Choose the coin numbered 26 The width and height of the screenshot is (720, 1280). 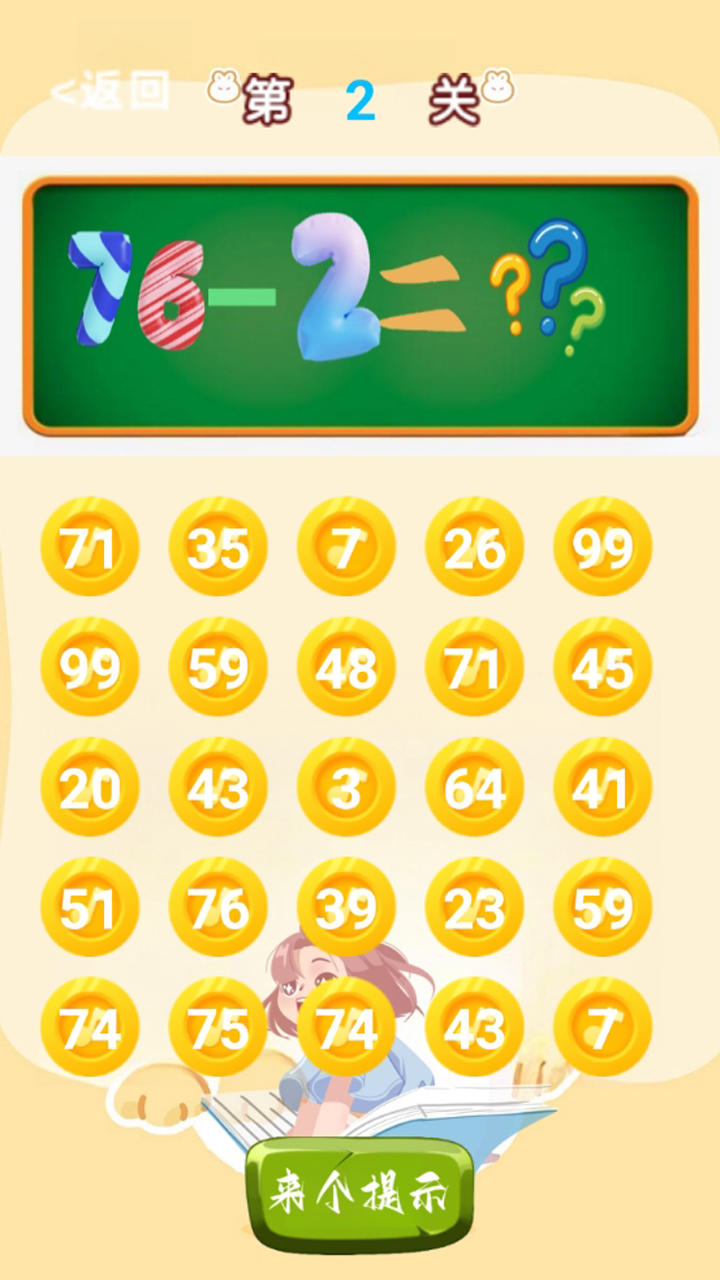(474, 547)
